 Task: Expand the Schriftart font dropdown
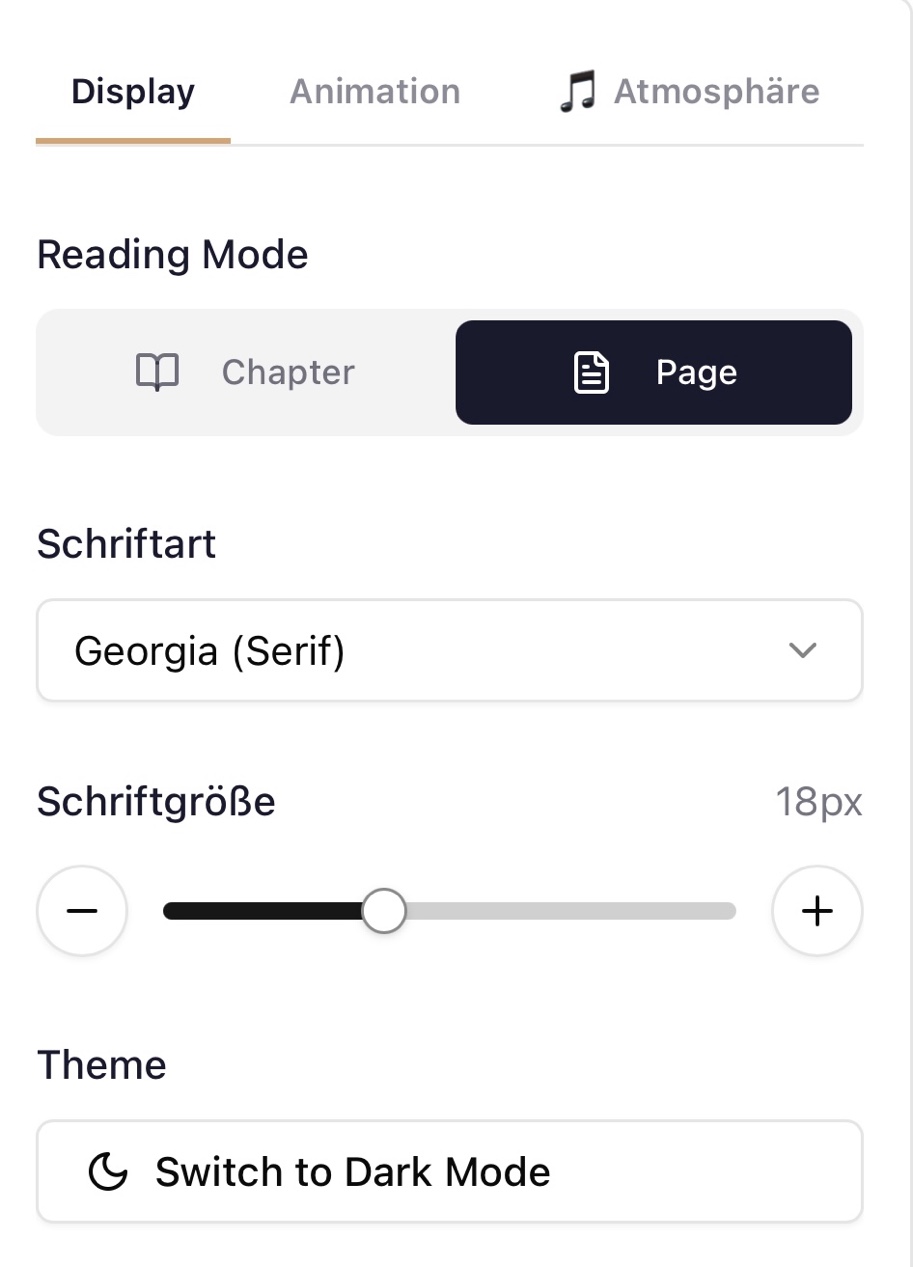click(x=449, y=651)
